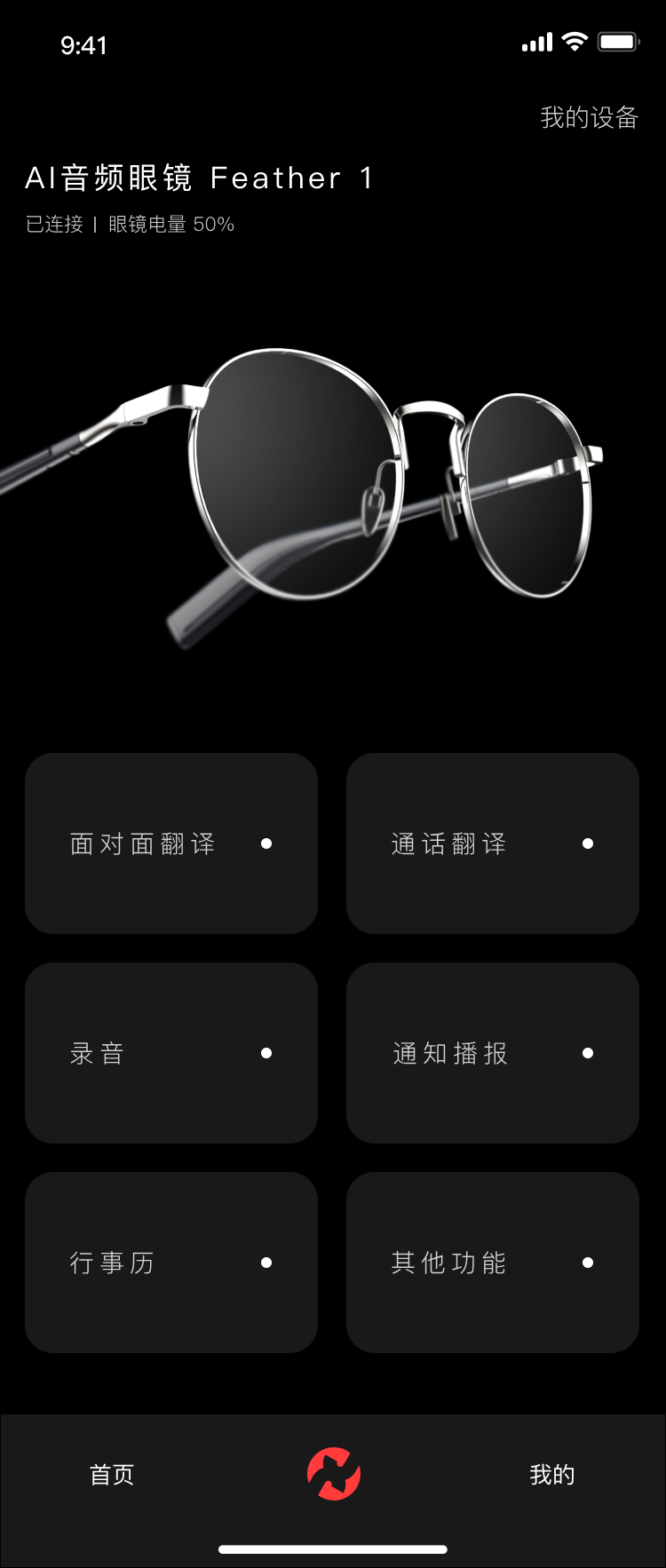Expand the 行事历 card via its dot
This screenshot has width=666, height=1568.
tap(266, 1261)
